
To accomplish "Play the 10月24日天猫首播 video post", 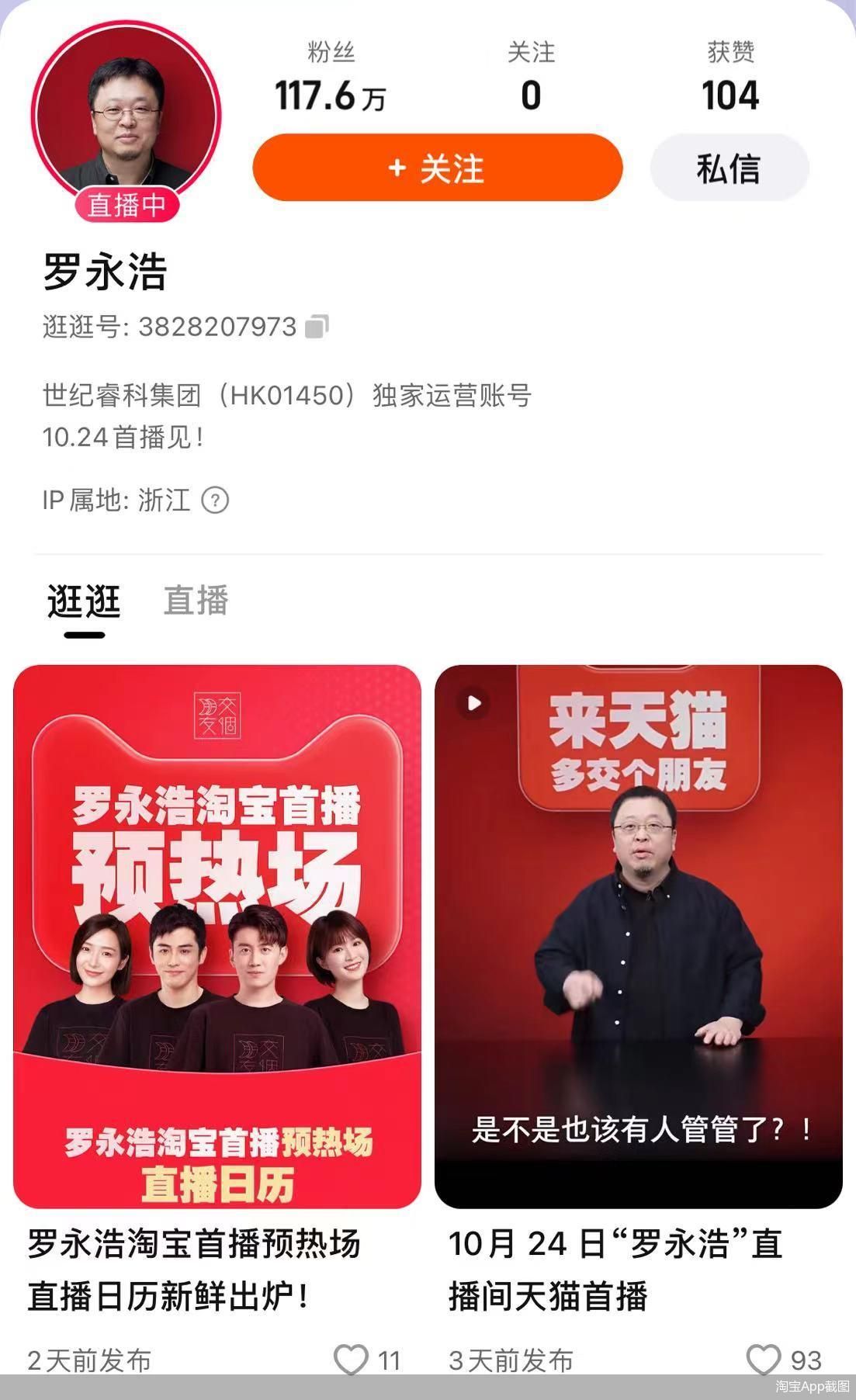I will click(638, 935).
